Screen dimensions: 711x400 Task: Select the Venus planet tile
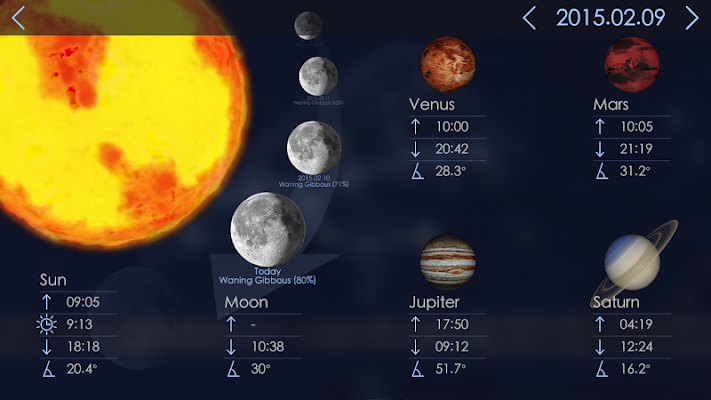pos(447,65)
